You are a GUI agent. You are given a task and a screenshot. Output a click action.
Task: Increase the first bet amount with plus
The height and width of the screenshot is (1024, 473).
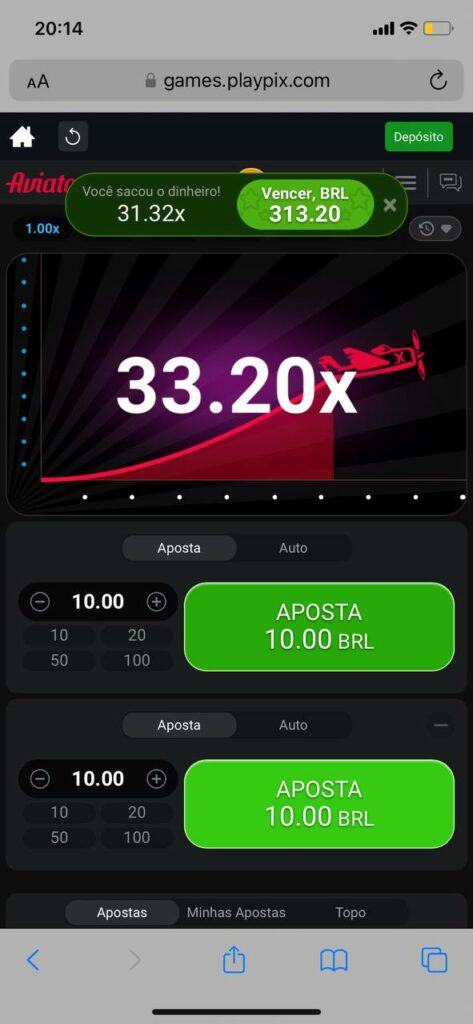click(x=156, y=601)
